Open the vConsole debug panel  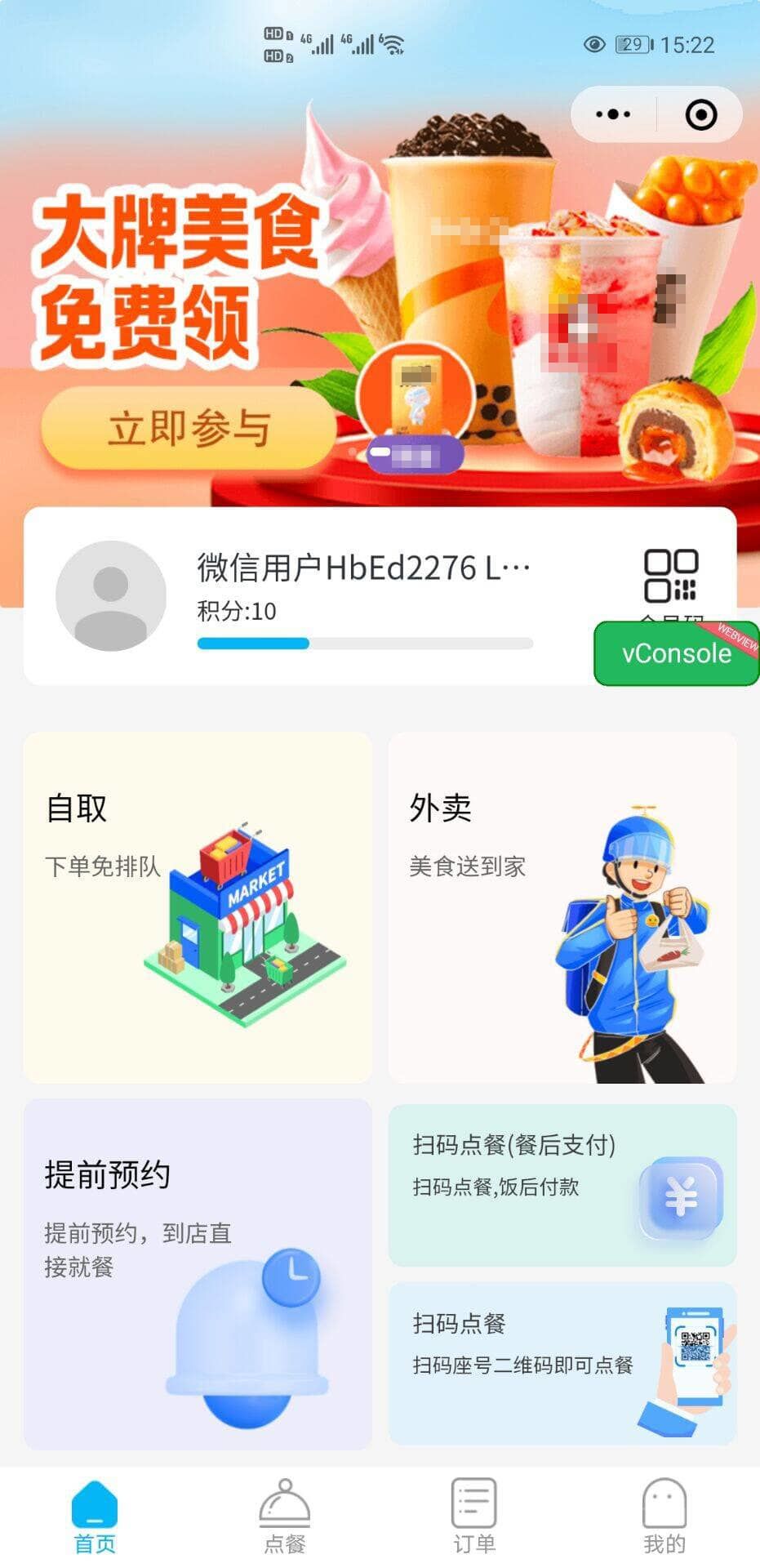(677, 653)
